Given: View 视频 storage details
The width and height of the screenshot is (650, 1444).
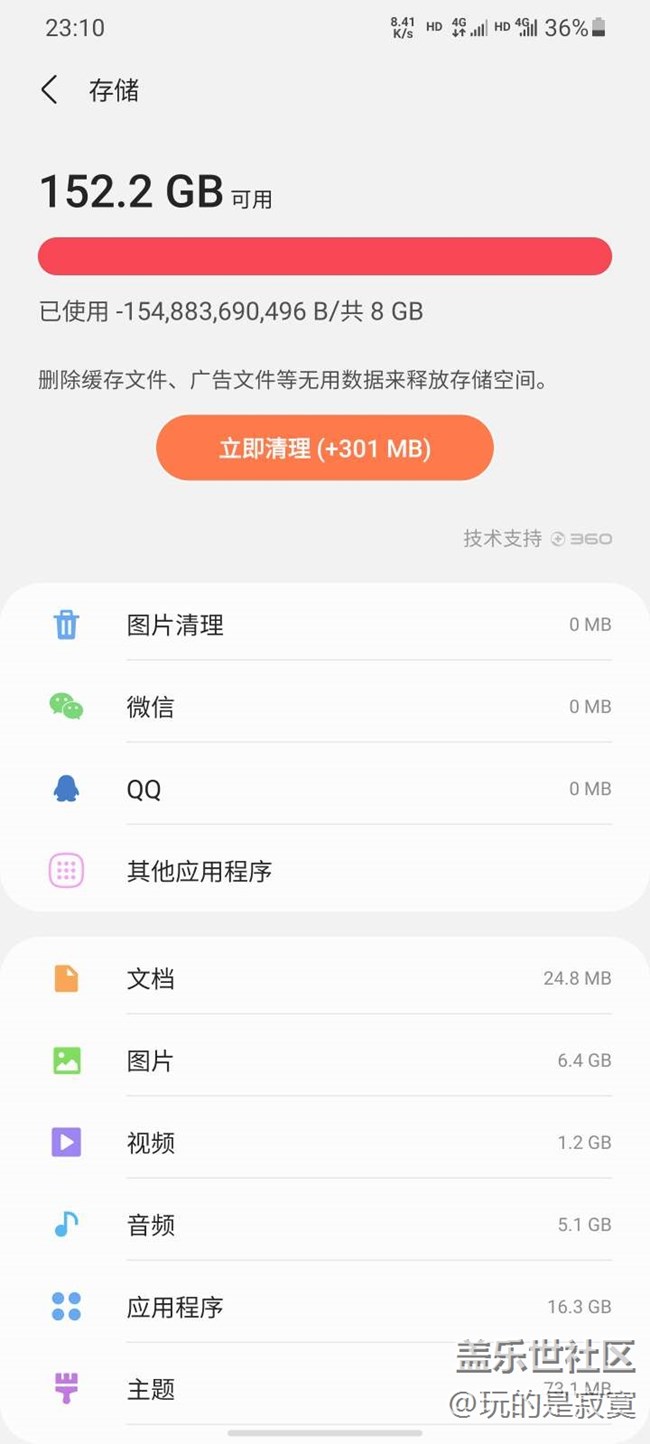Looking at the screenshot, I should point(325,1142).
